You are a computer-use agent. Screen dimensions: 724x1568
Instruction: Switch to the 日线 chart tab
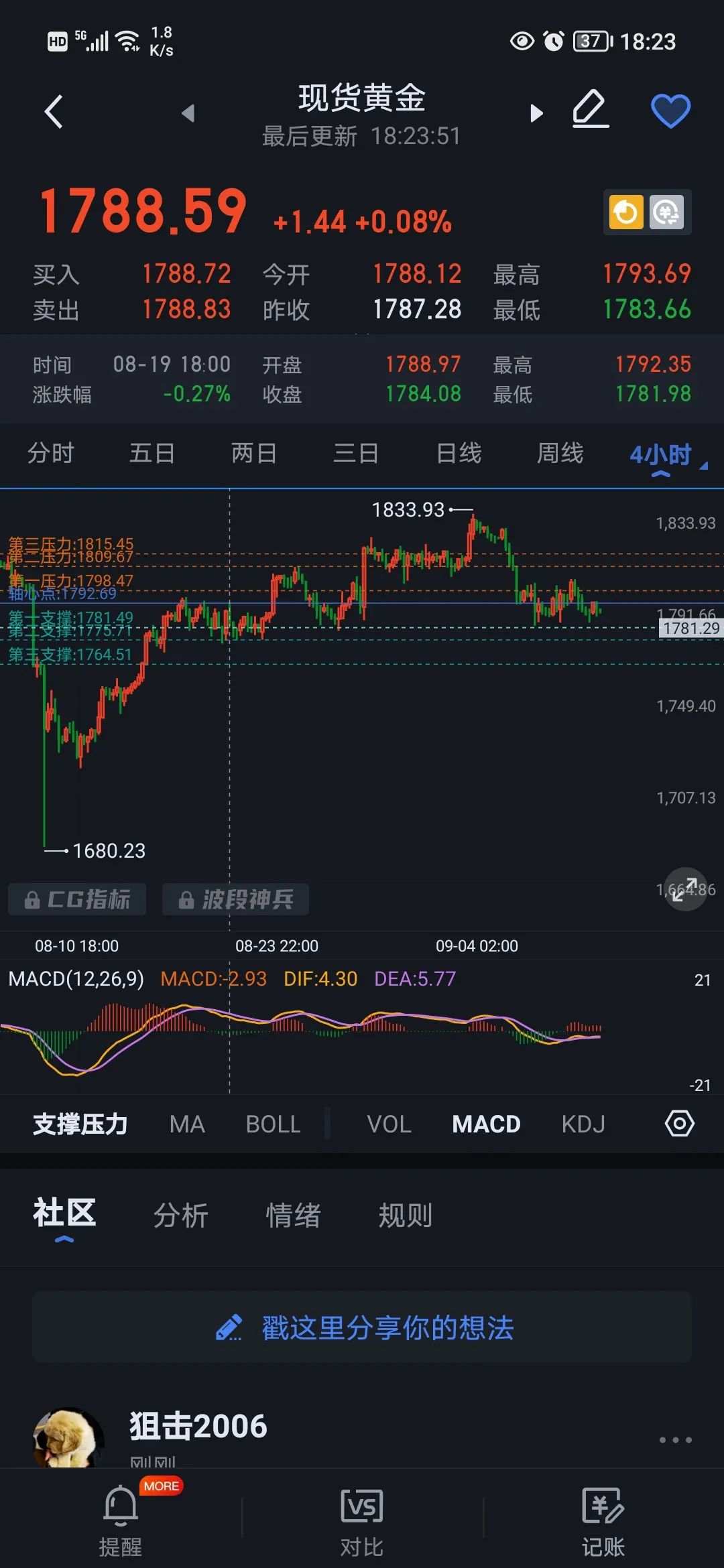pyautogui.click(x=458, y=453)
